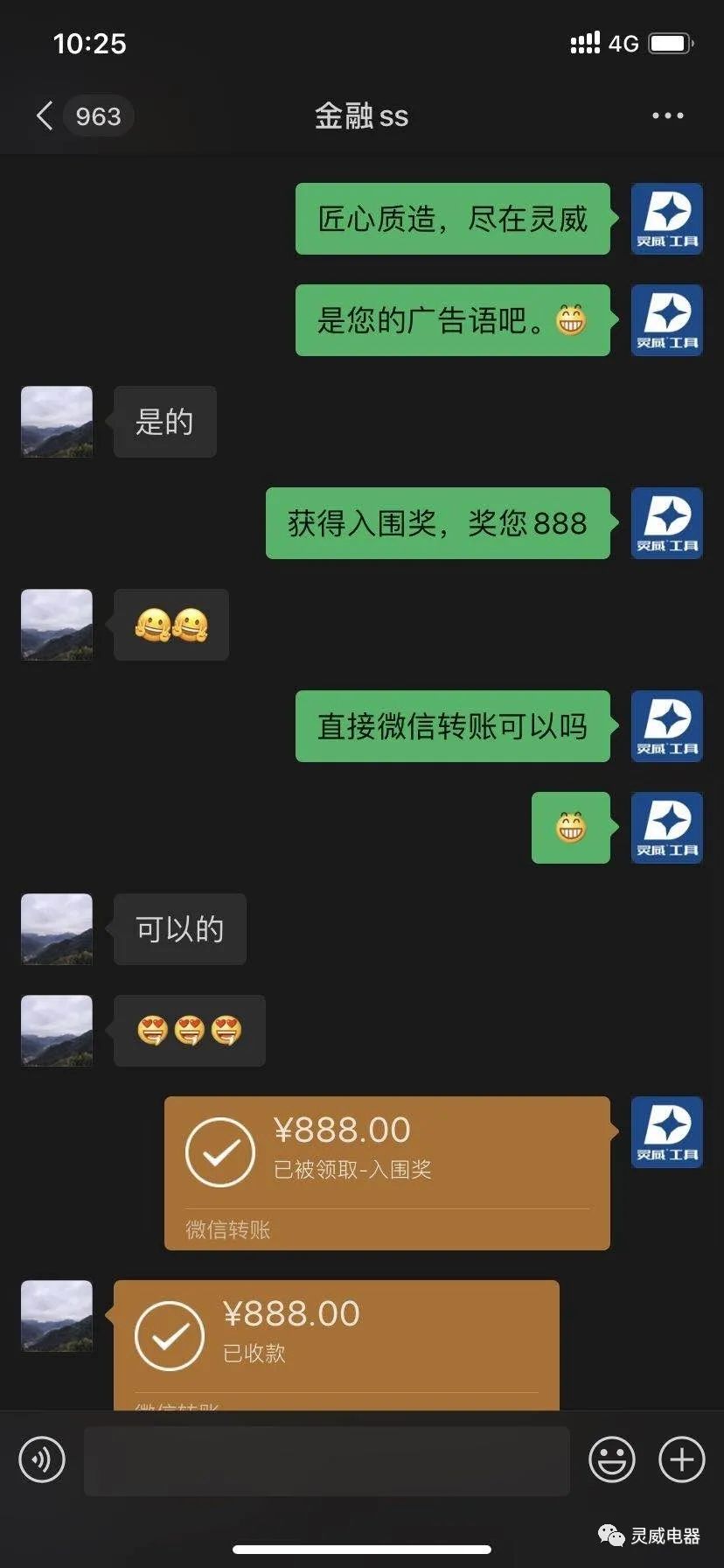Open the emoji sticker panel
The image size is (724, 1568).
[611, 1459]
